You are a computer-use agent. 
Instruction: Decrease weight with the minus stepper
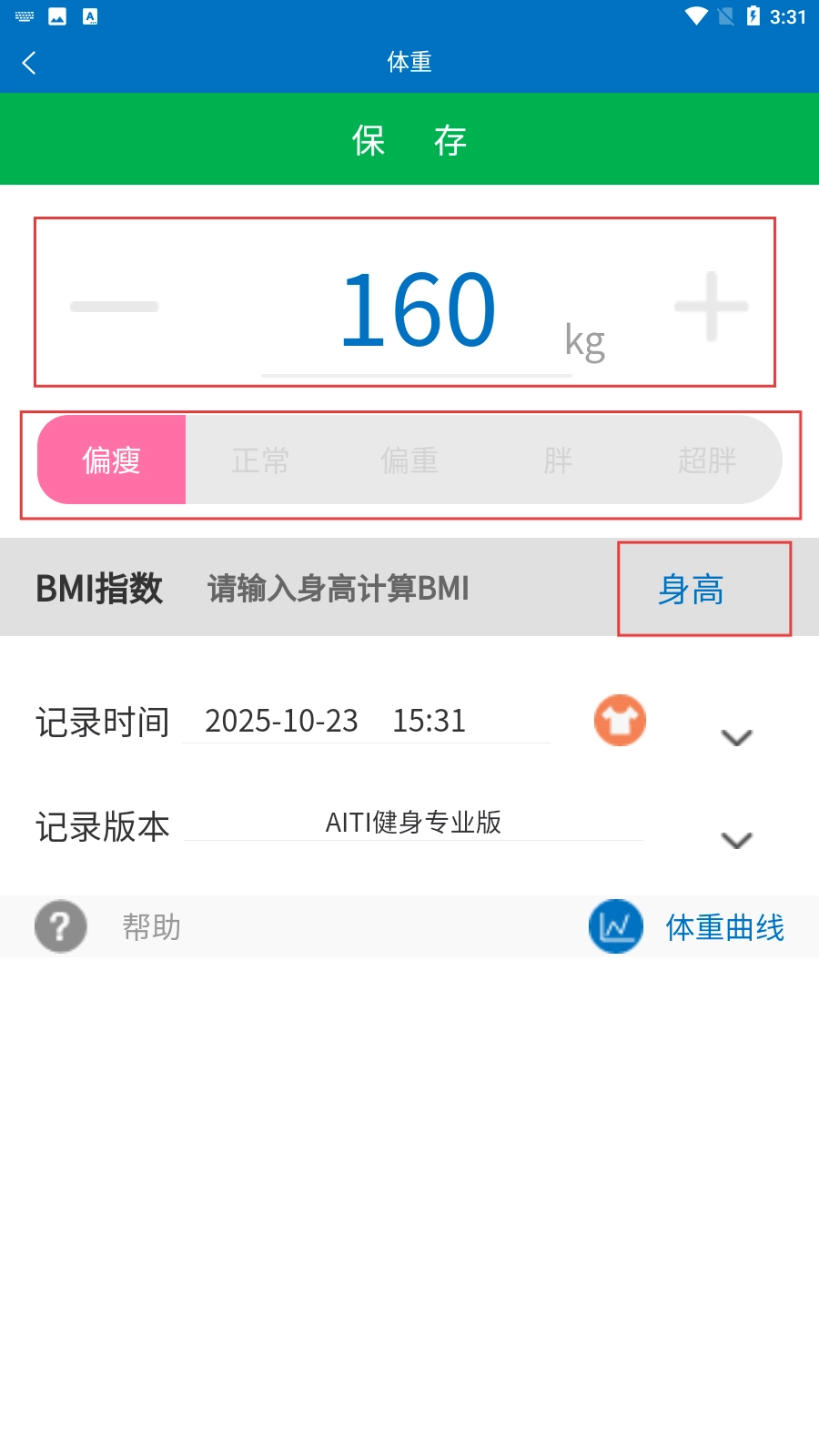tap(115, 307)
